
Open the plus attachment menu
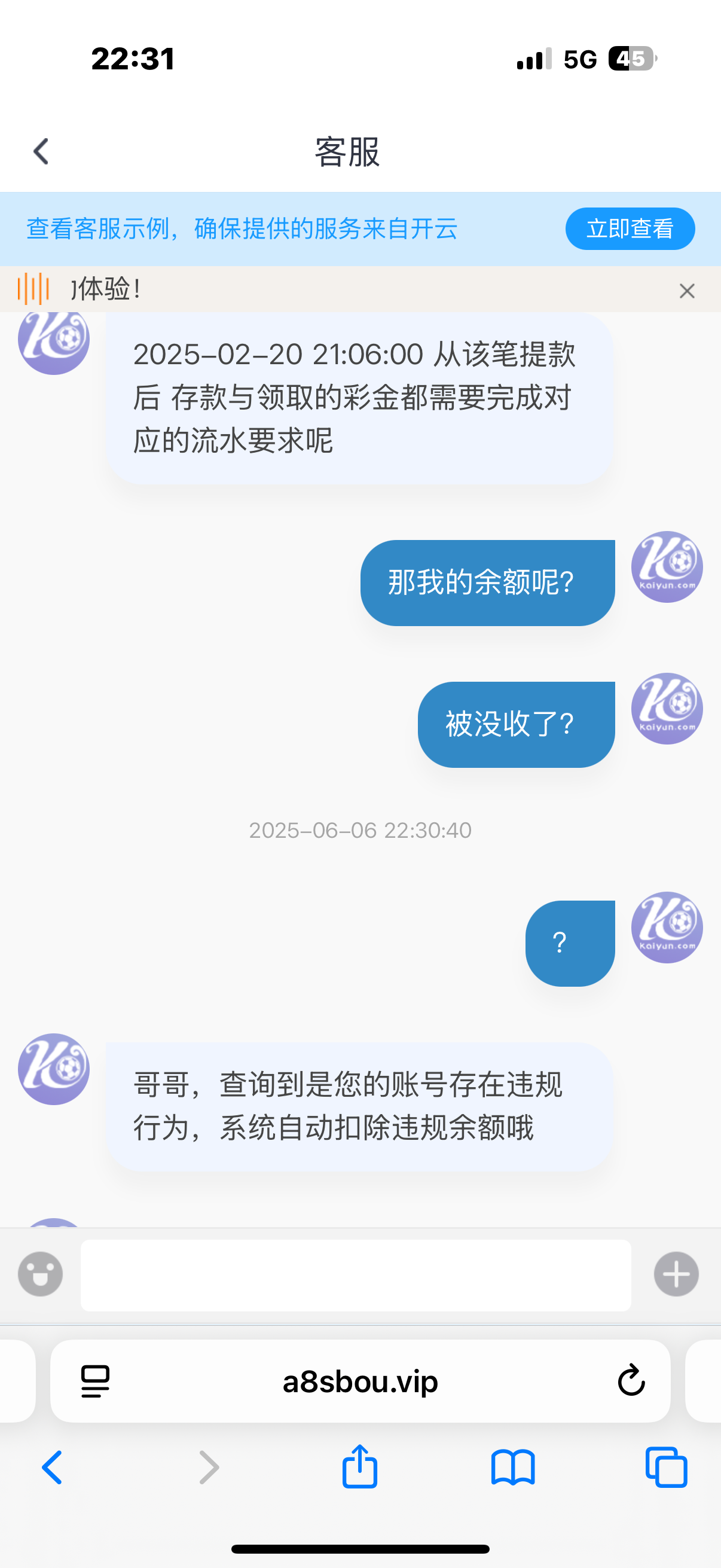676,1274
